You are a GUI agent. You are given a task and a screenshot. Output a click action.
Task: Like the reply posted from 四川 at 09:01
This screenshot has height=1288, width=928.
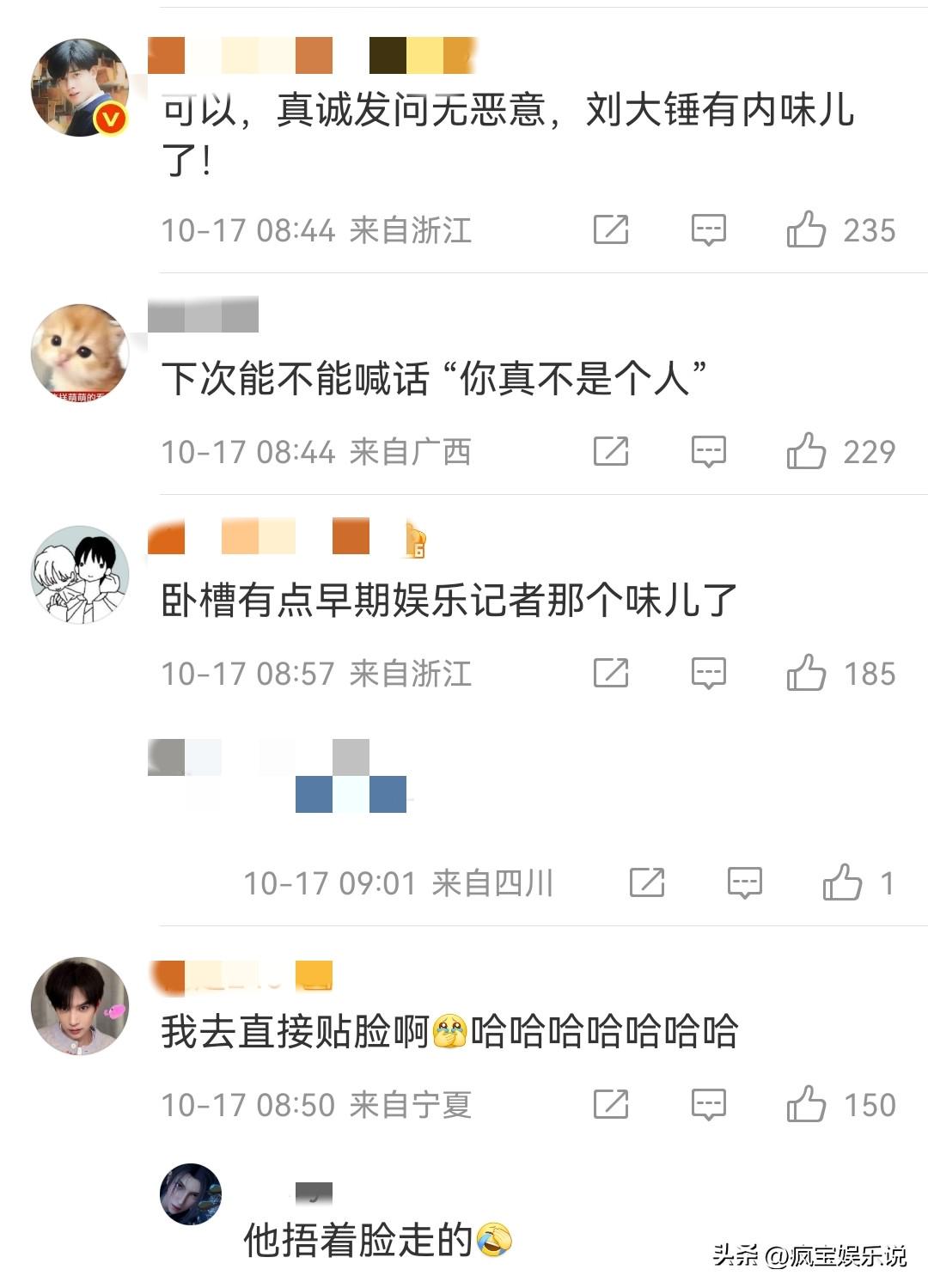pyautogui.click(x=842, y=883)
